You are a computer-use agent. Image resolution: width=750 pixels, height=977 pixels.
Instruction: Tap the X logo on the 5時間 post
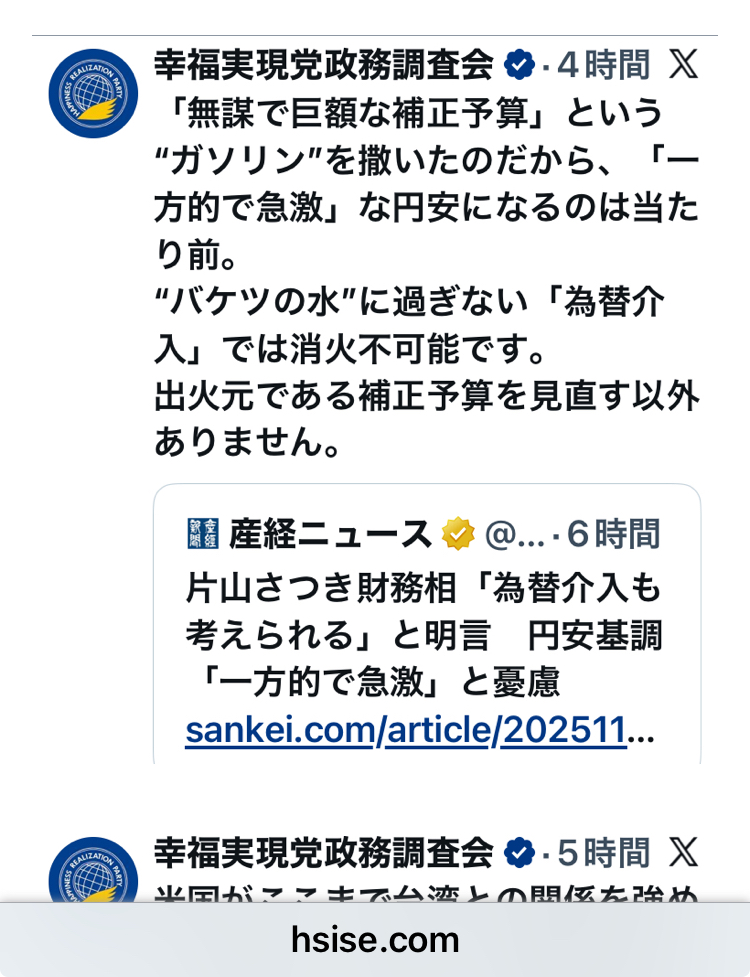(685, 853)
